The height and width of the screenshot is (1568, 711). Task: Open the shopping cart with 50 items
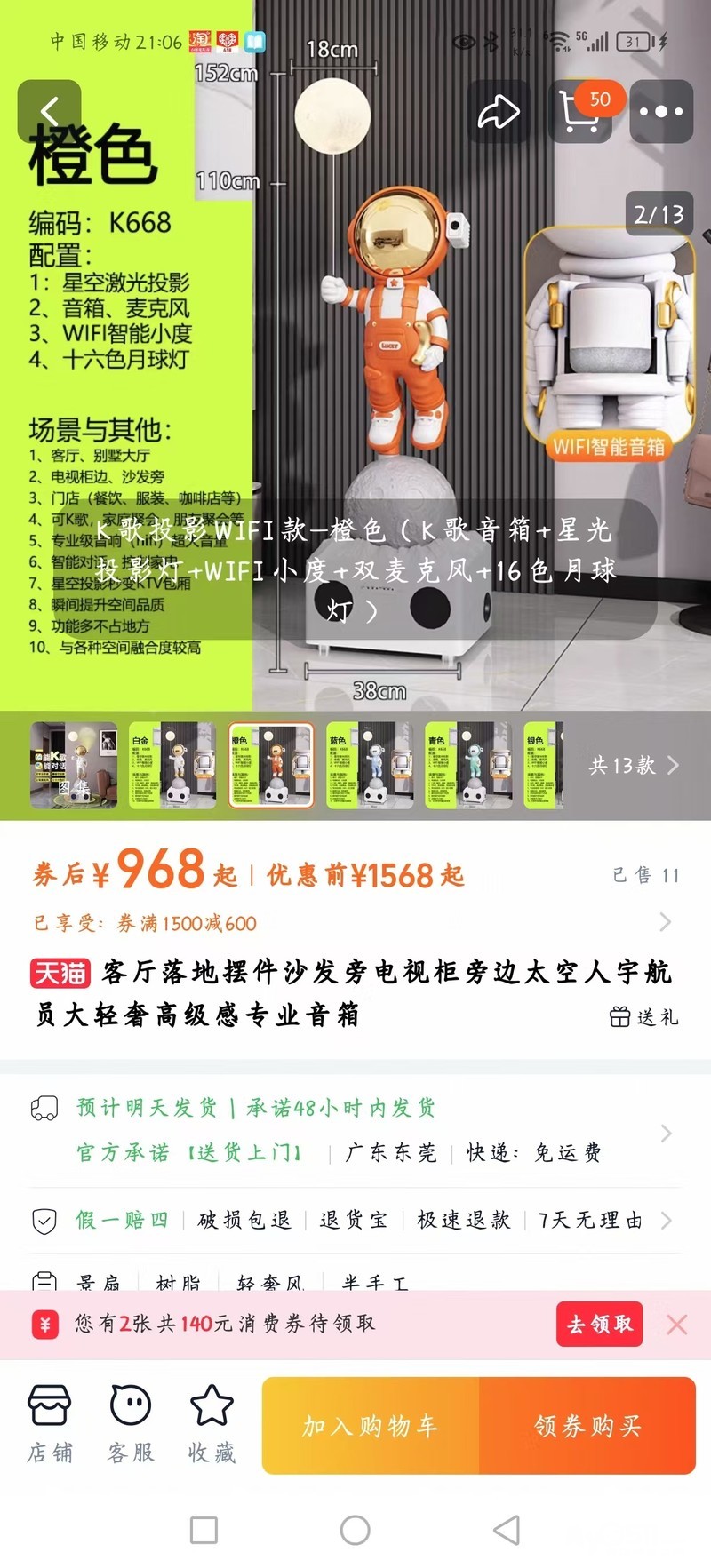pos(580,112)
